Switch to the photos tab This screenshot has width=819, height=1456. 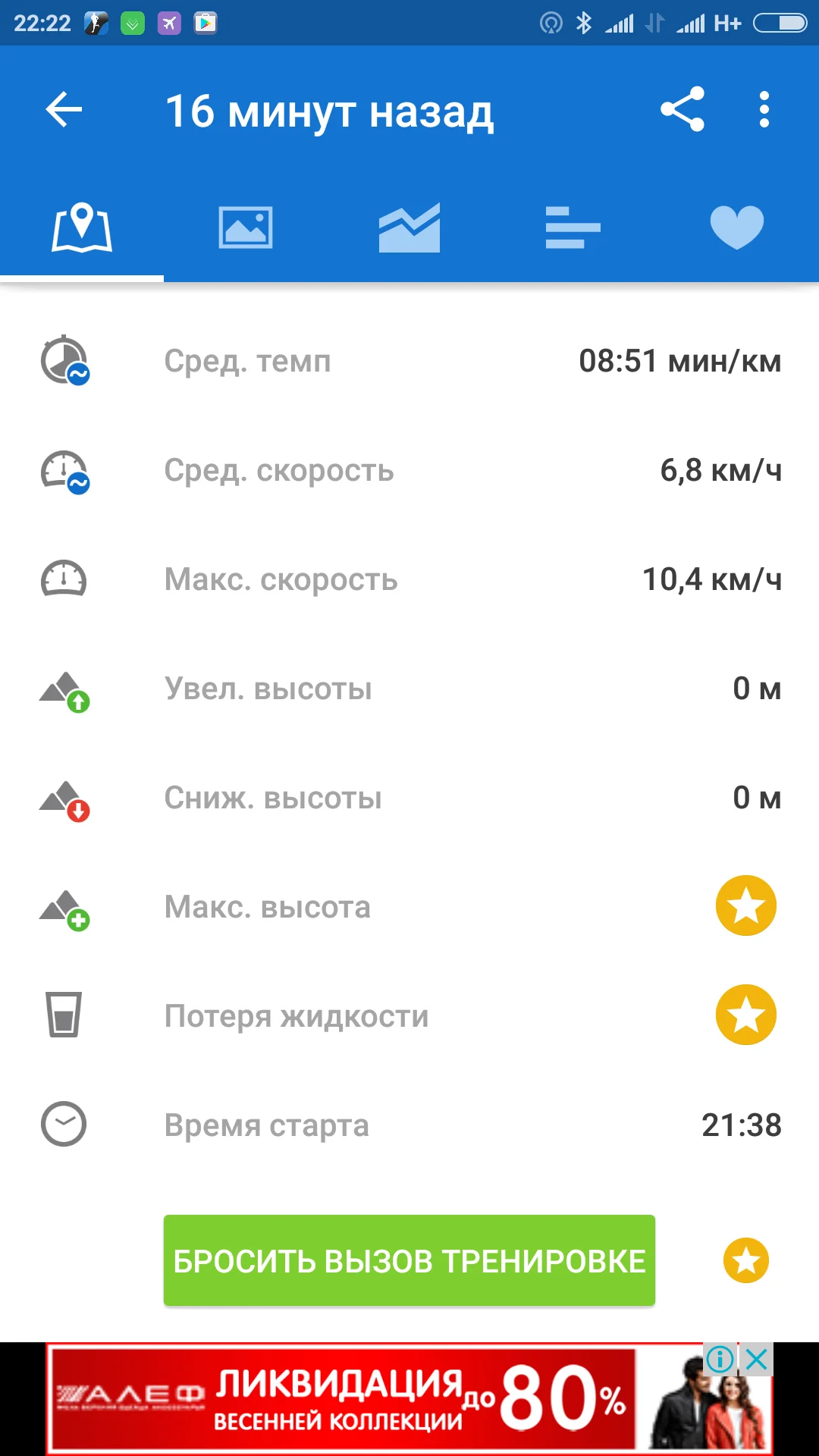pyautogui.click(x=246, y=227)
